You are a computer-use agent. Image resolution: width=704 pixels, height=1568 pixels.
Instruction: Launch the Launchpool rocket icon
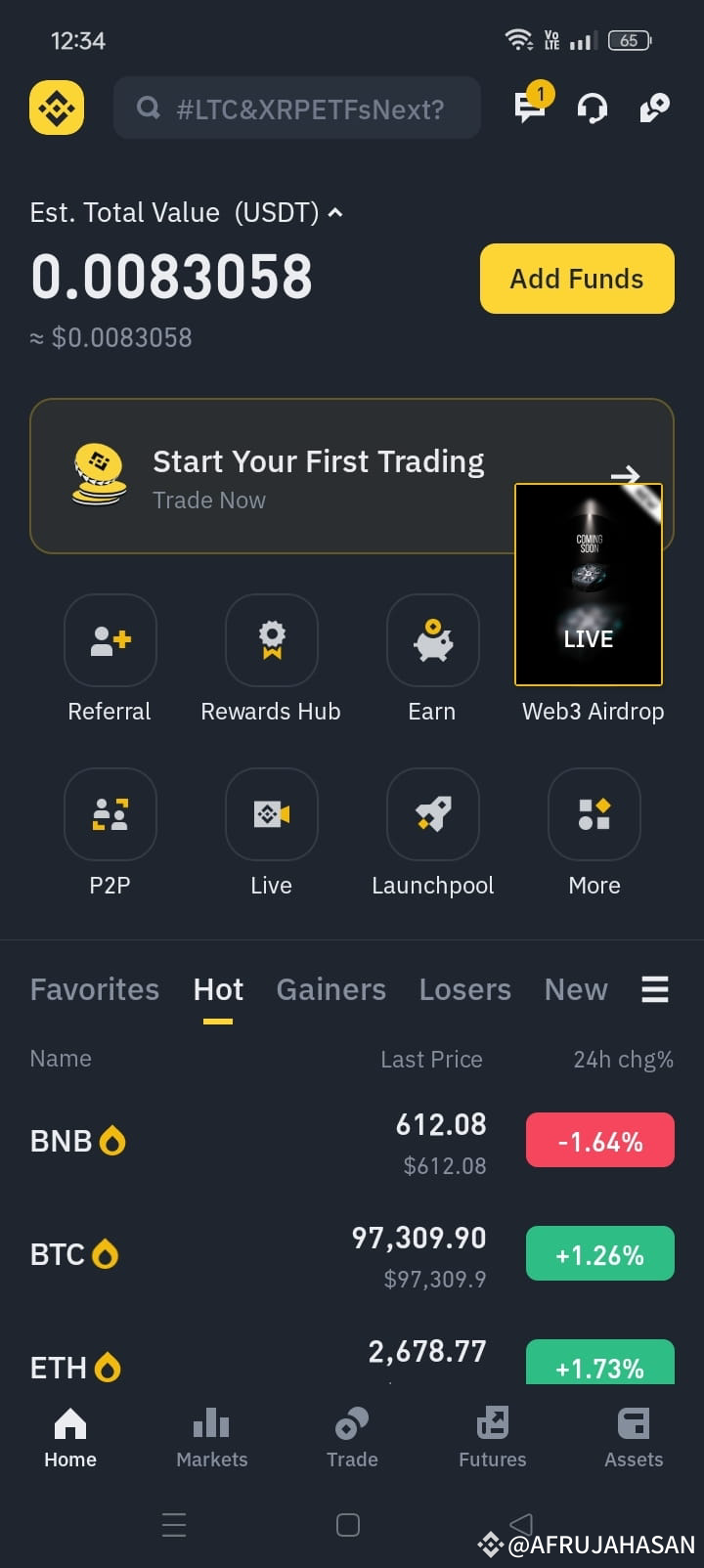coord(432,814)
